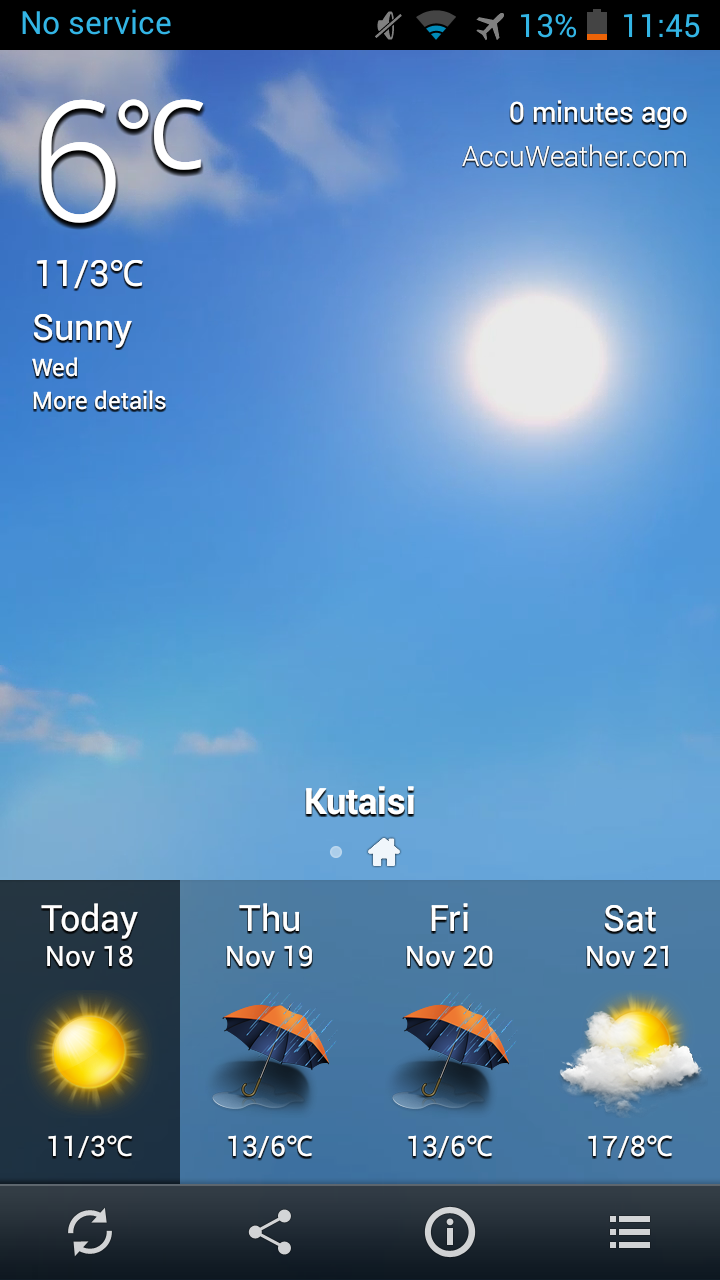Select the Thu Nov 19 forecast
720x1280 pixels.
point(270,1030)
